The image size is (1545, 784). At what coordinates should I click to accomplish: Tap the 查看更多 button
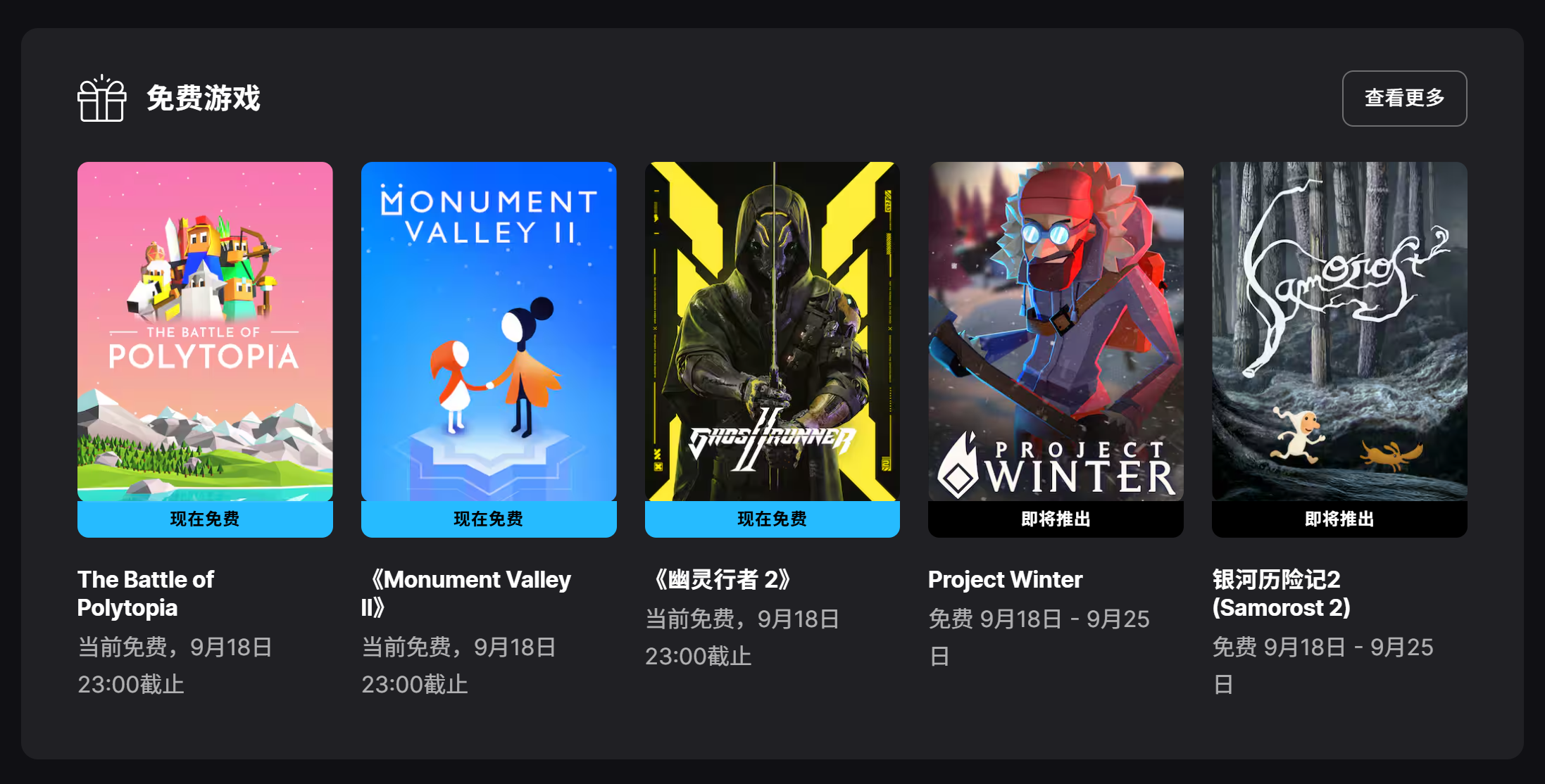1403,98
